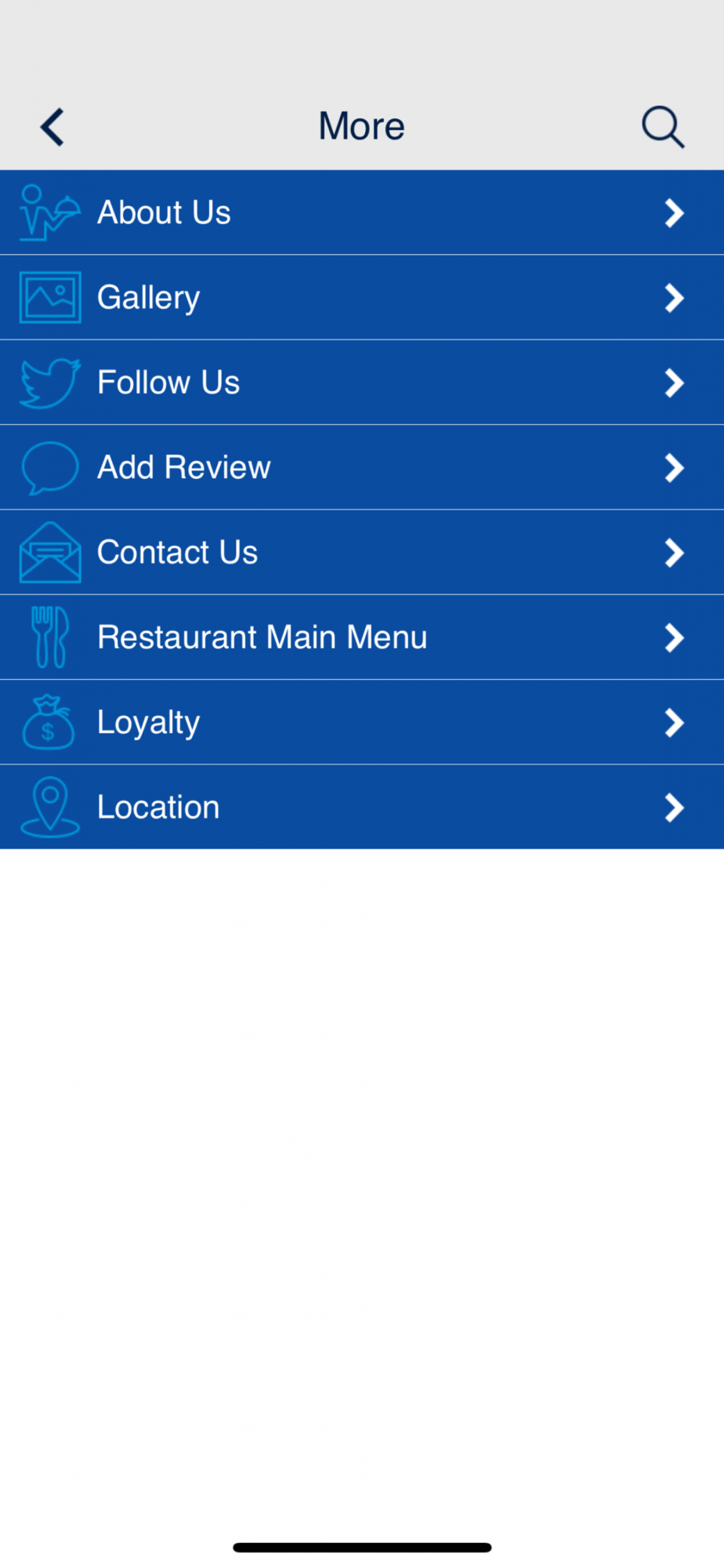Image resolution: width=724 pixels, height=1568 pixels.
Task: Open Contact Us
Action: tap(362, 552)
